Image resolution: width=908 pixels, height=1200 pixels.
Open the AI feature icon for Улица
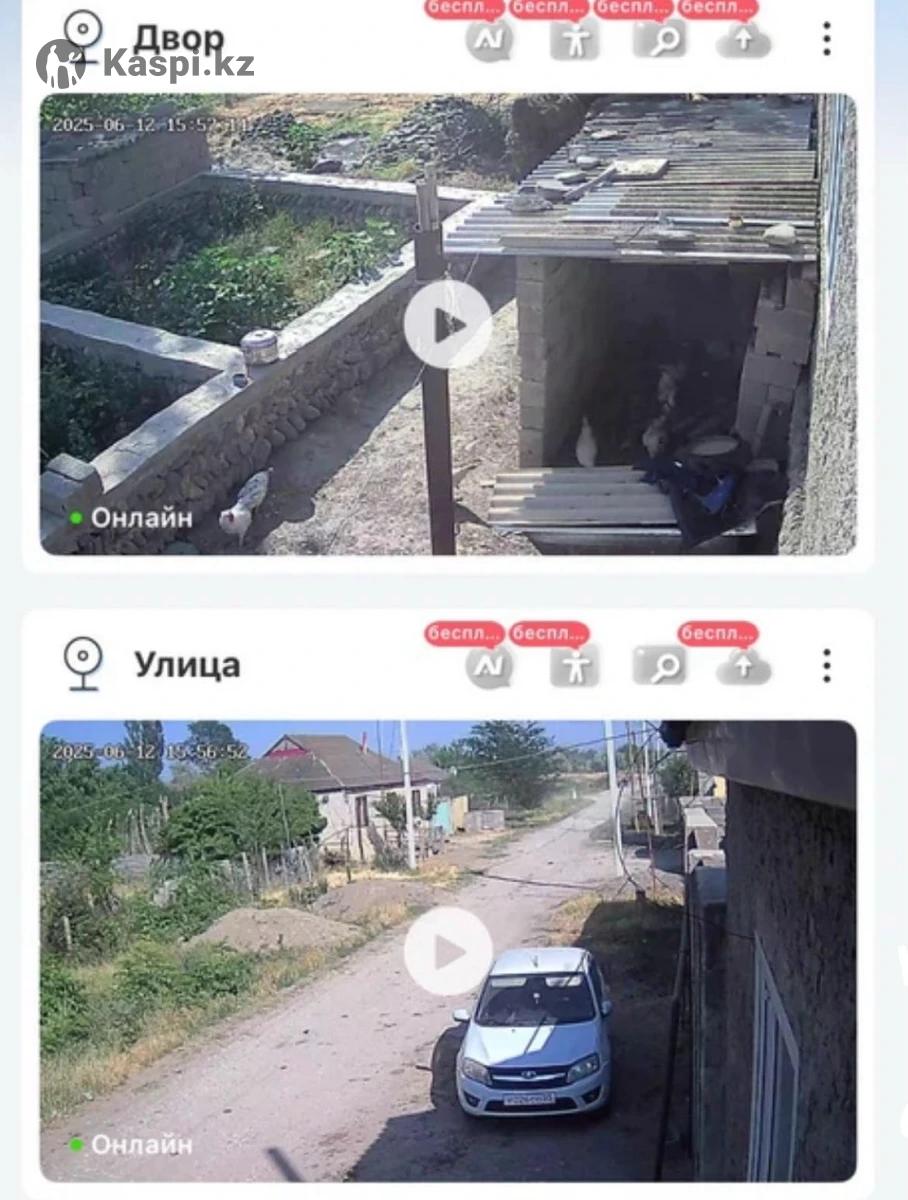click(x=489, y=667)
